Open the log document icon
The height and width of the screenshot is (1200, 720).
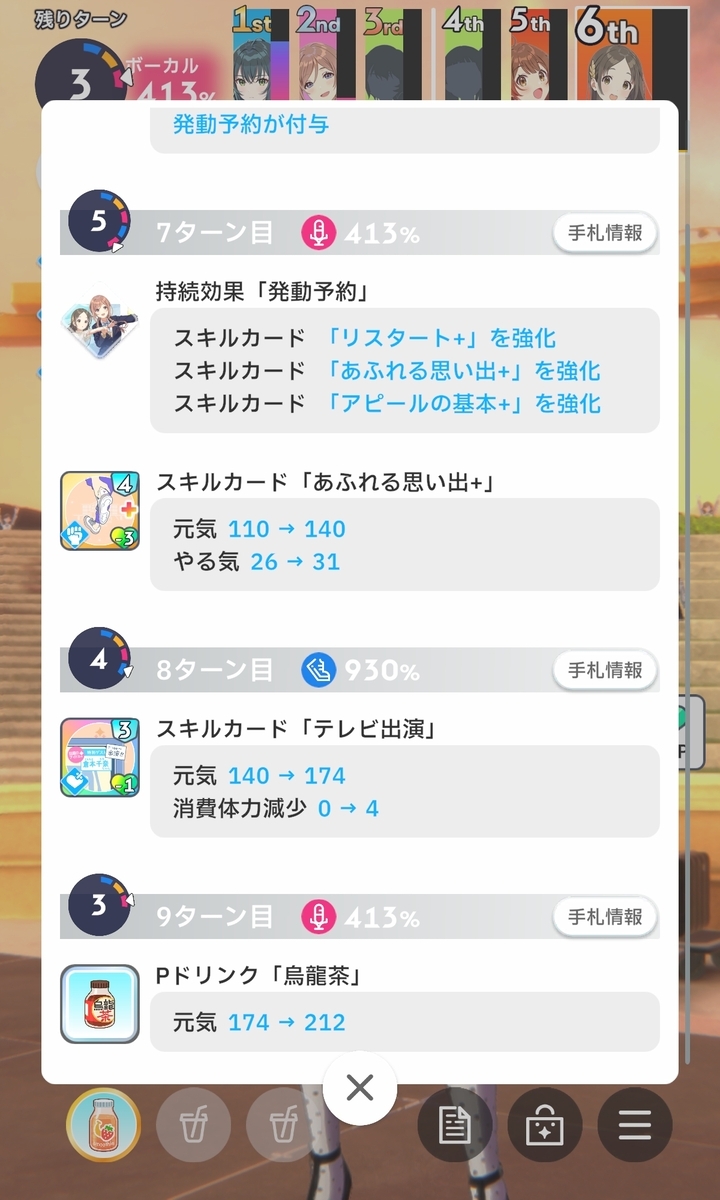coord(455,1125)
